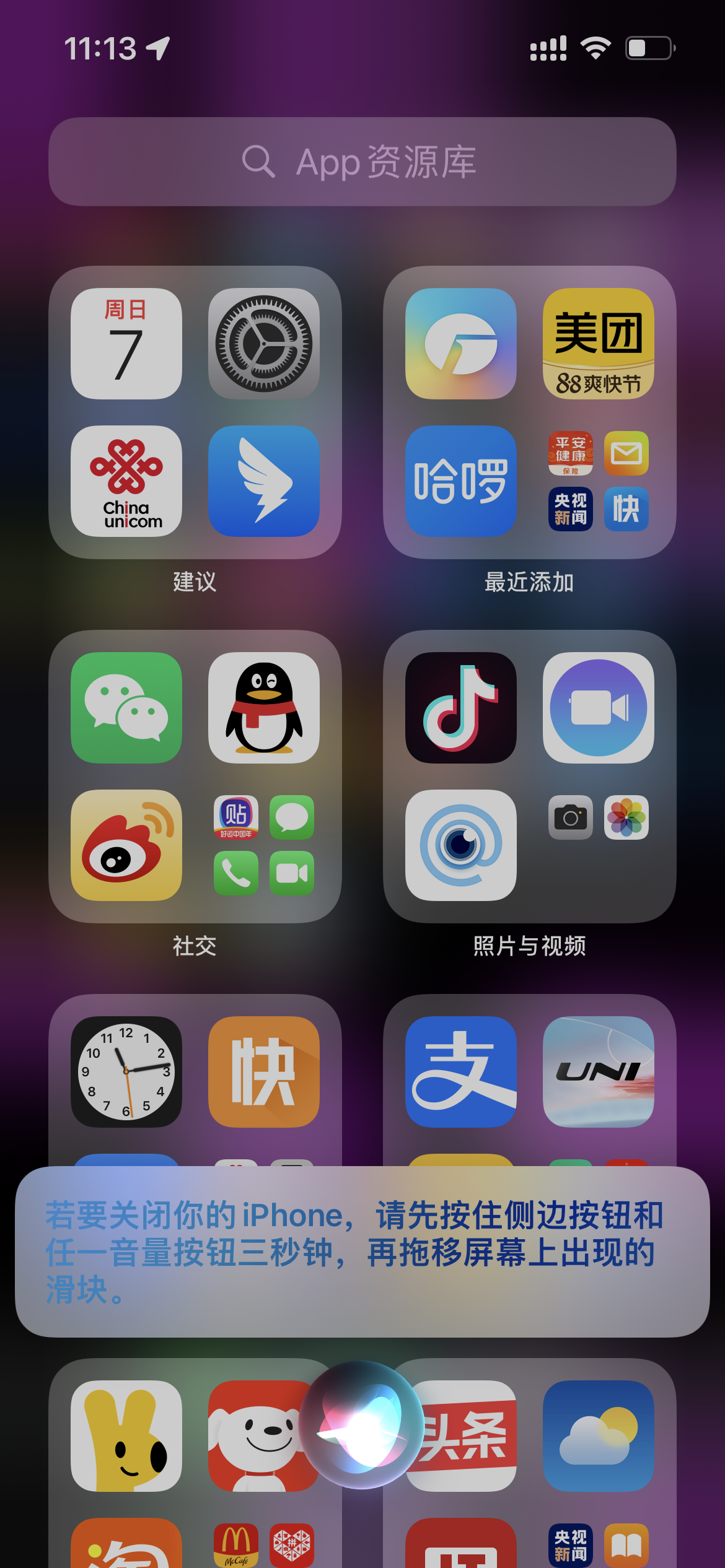Open the UNI app
Viewport: 725px width, 1568px height.
pyautogui.click(x=599, y=1072)
